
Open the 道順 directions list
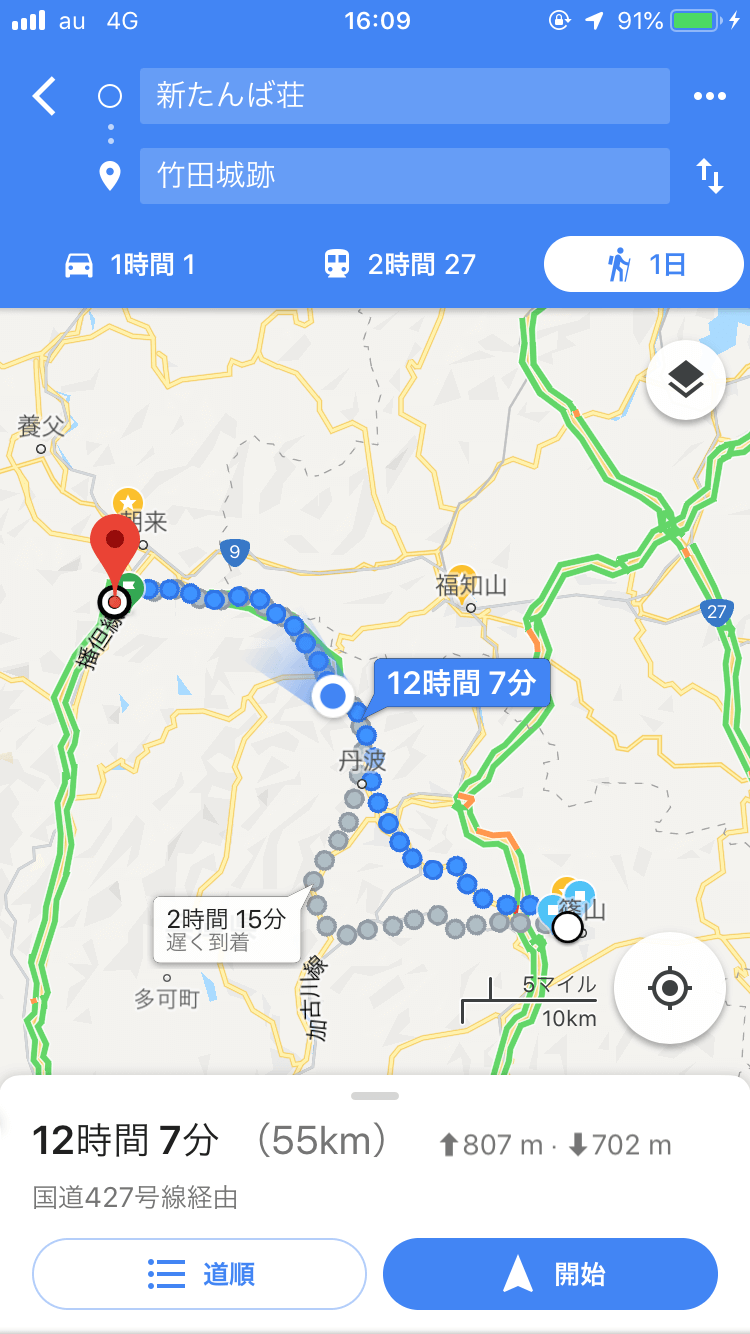pos(200,1274)
